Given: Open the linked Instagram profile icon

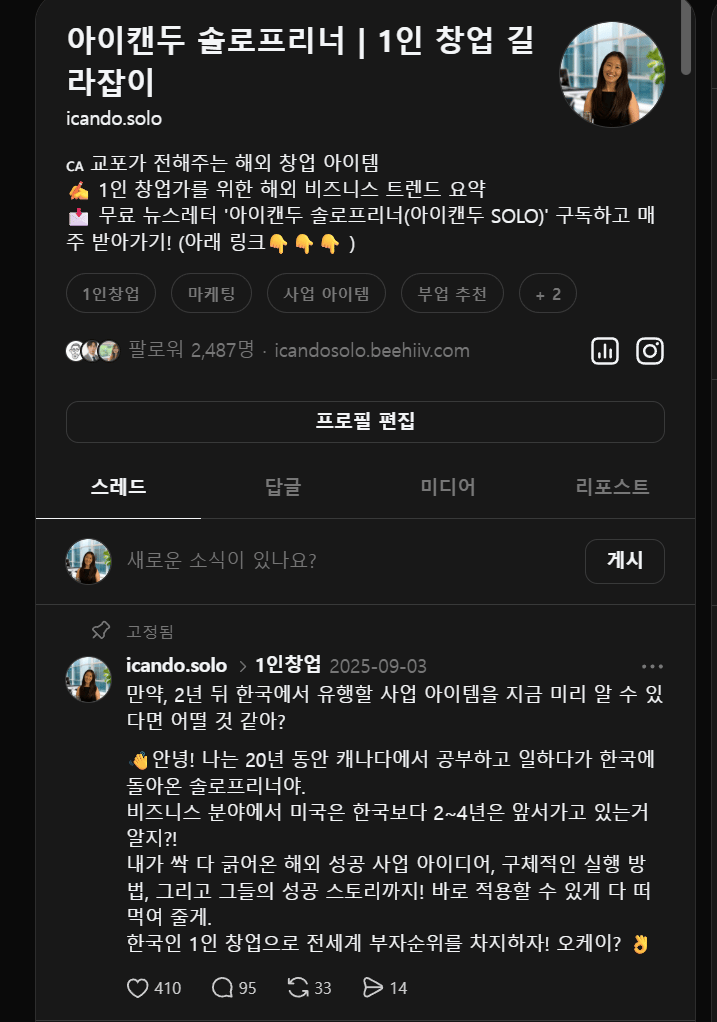Looking at the screenshot, I should (x=650, y=351).
